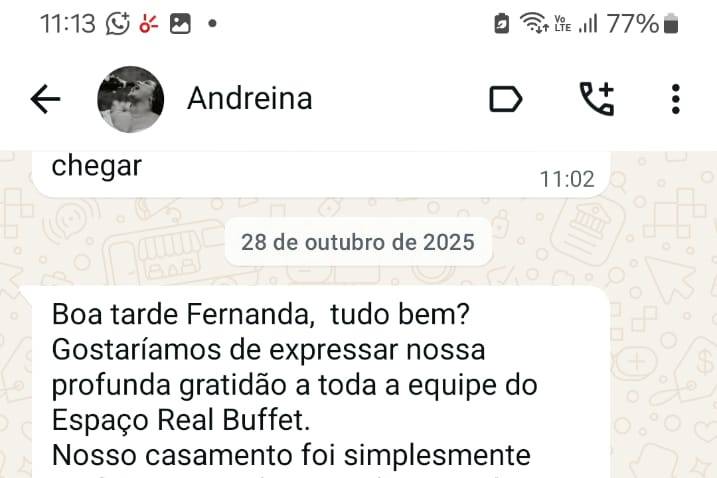Open Andreina's profile photo
The height and width of the screenshot is (478, 717).
130,99
